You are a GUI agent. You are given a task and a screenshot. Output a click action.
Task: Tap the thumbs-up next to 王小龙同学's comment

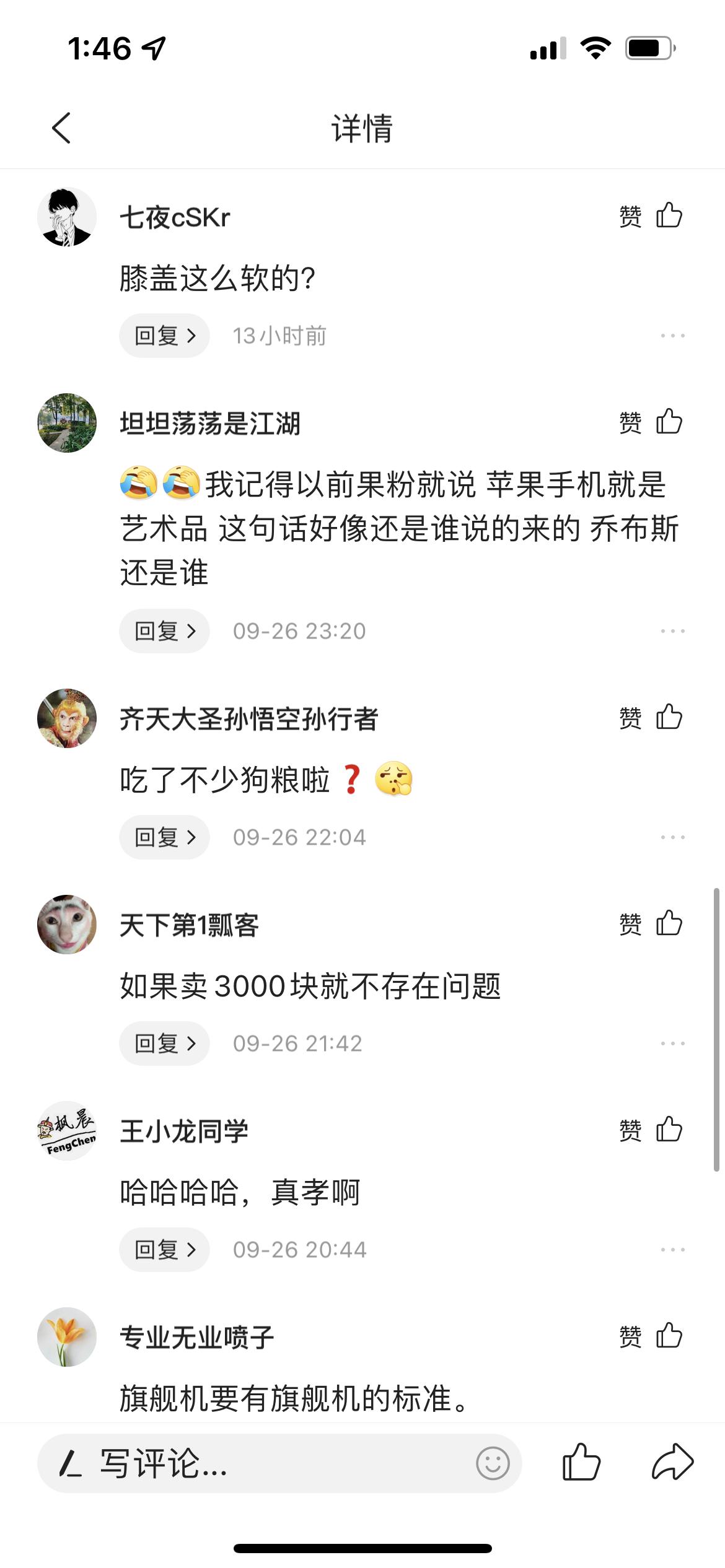click(x=668, y=1130)
